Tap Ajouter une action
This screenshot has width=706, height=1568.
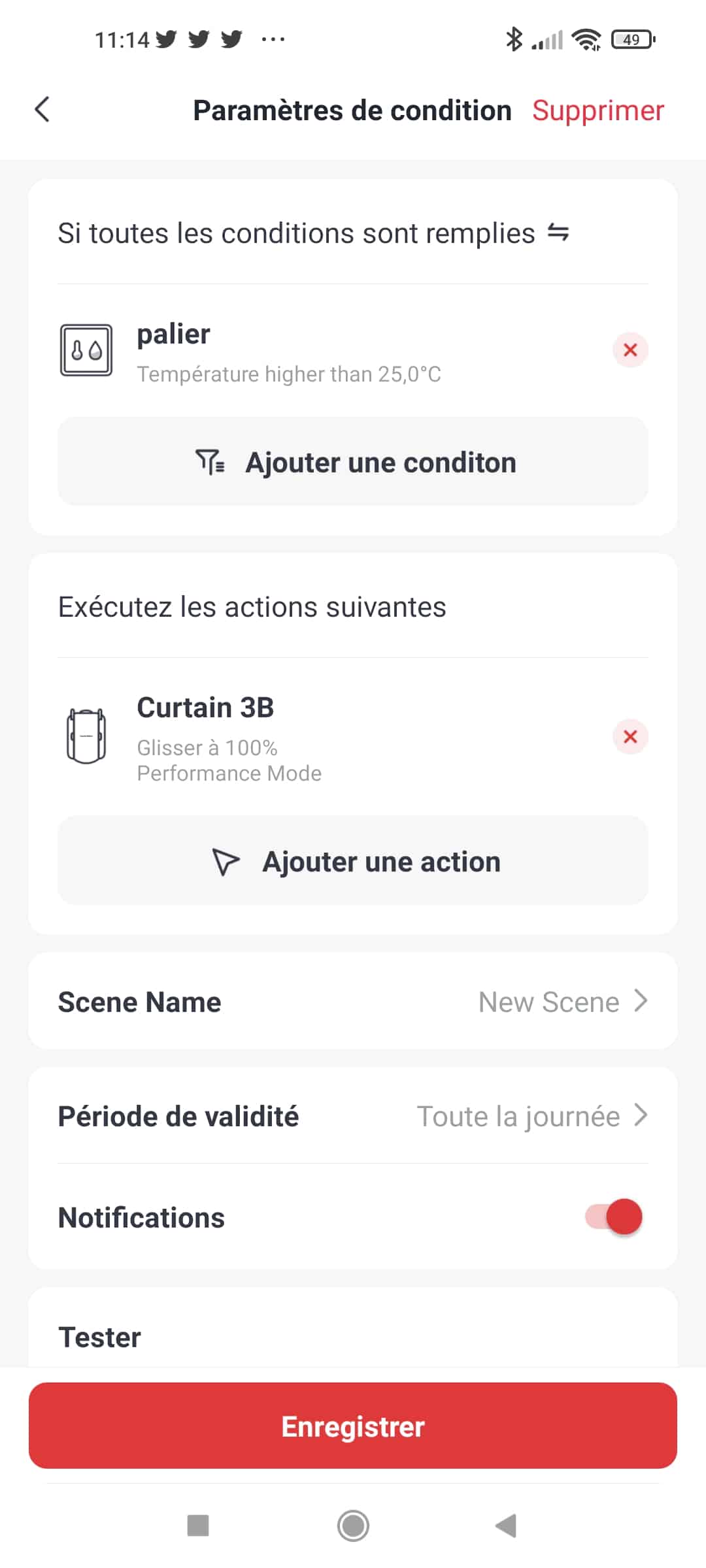[353, 861]
